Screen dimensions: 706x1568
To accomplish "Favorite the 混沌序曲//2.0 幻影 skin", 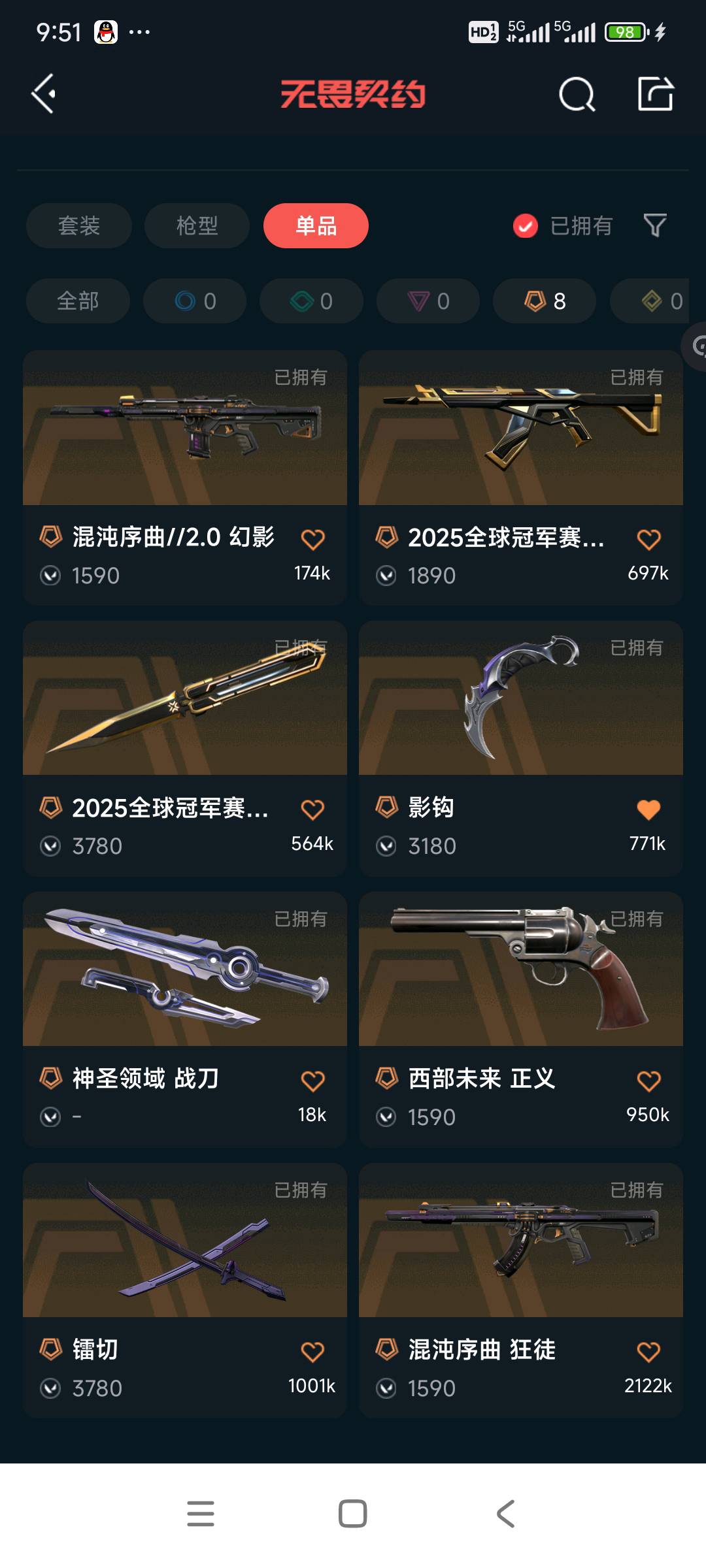I will click(x=312, y=540).
